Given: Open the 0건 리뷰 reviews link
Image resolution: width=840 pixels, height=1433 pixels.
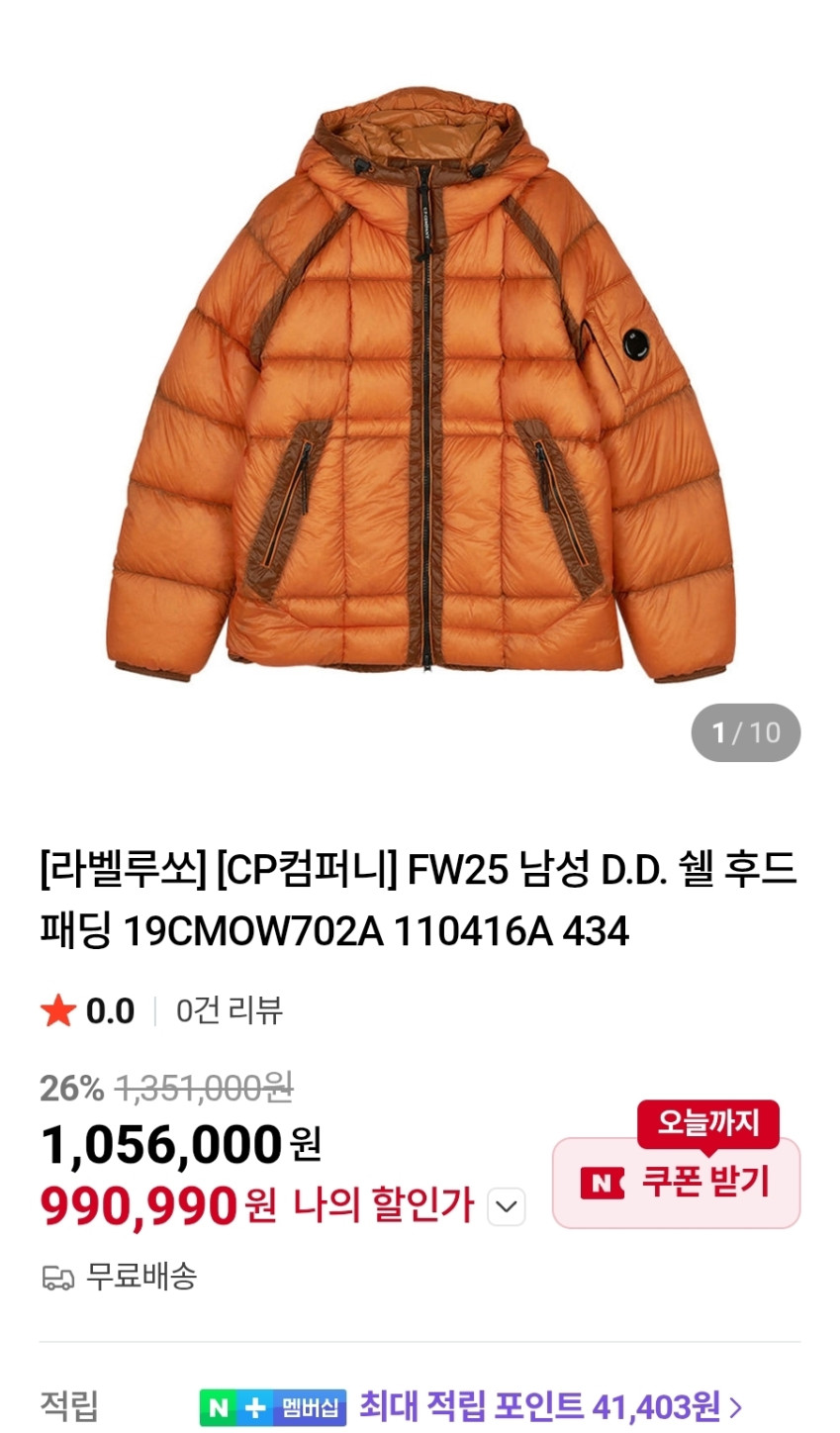Looking at the screenshot, I should coord(229,1010).
